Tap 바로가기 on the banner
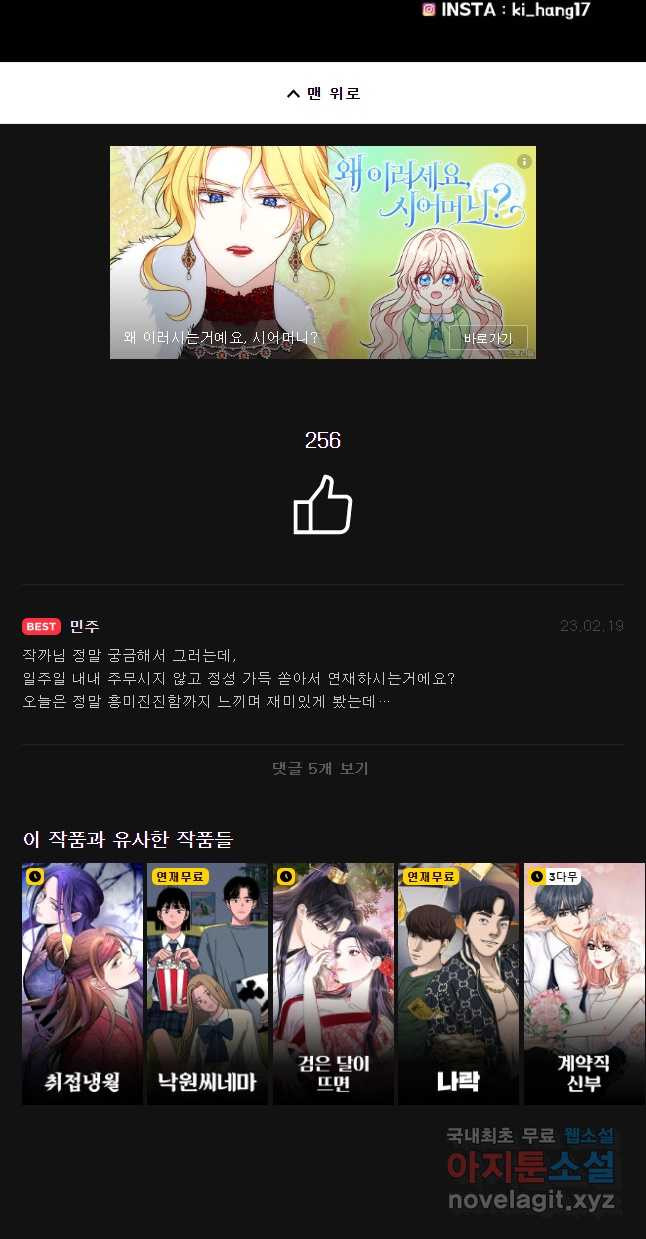Image resolution: width=646 pixels, height=1239 pixels. coord(487,338)
